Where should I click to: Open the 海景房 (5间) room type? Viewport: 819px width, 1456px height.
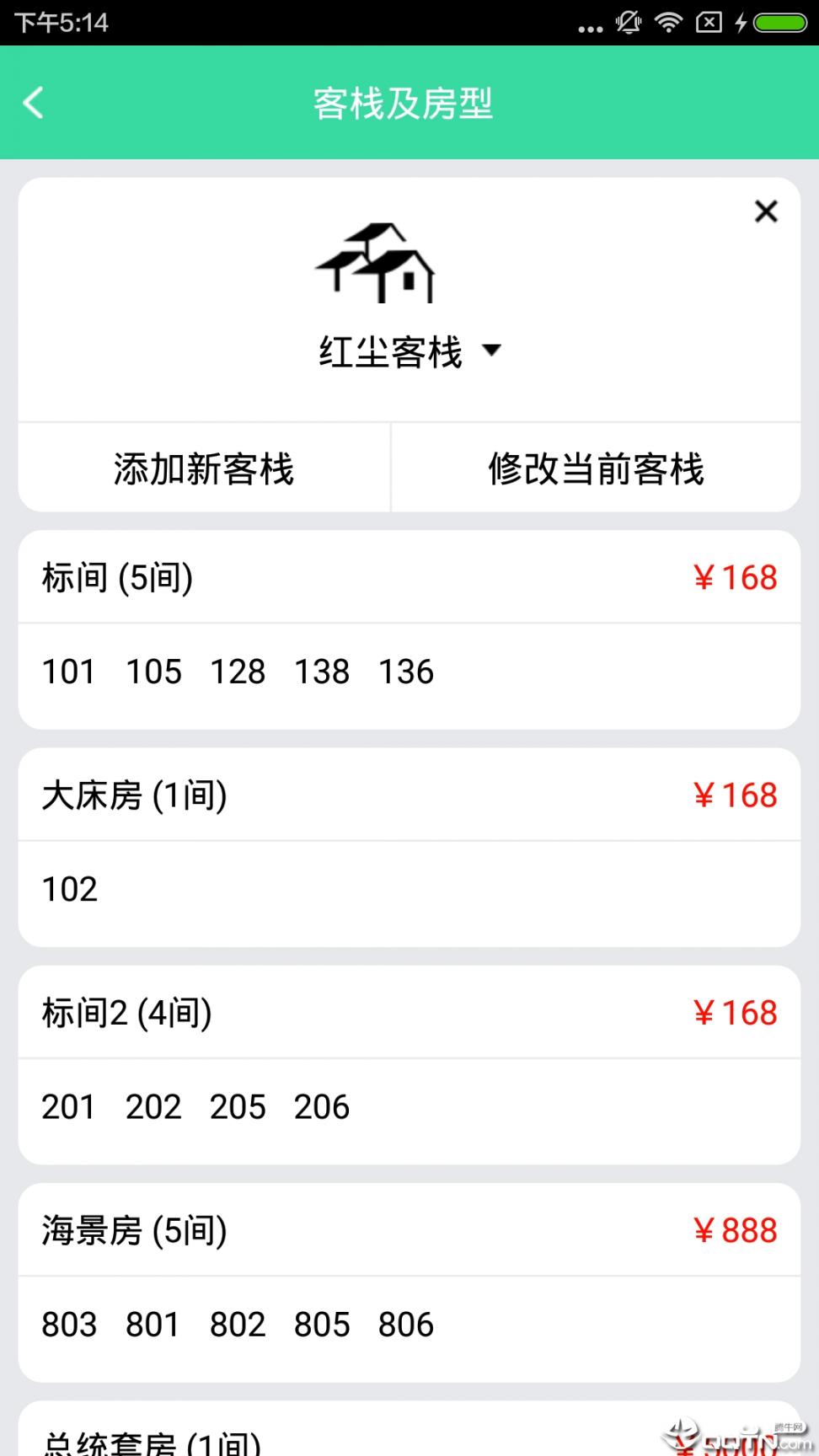coord(135,1230)
